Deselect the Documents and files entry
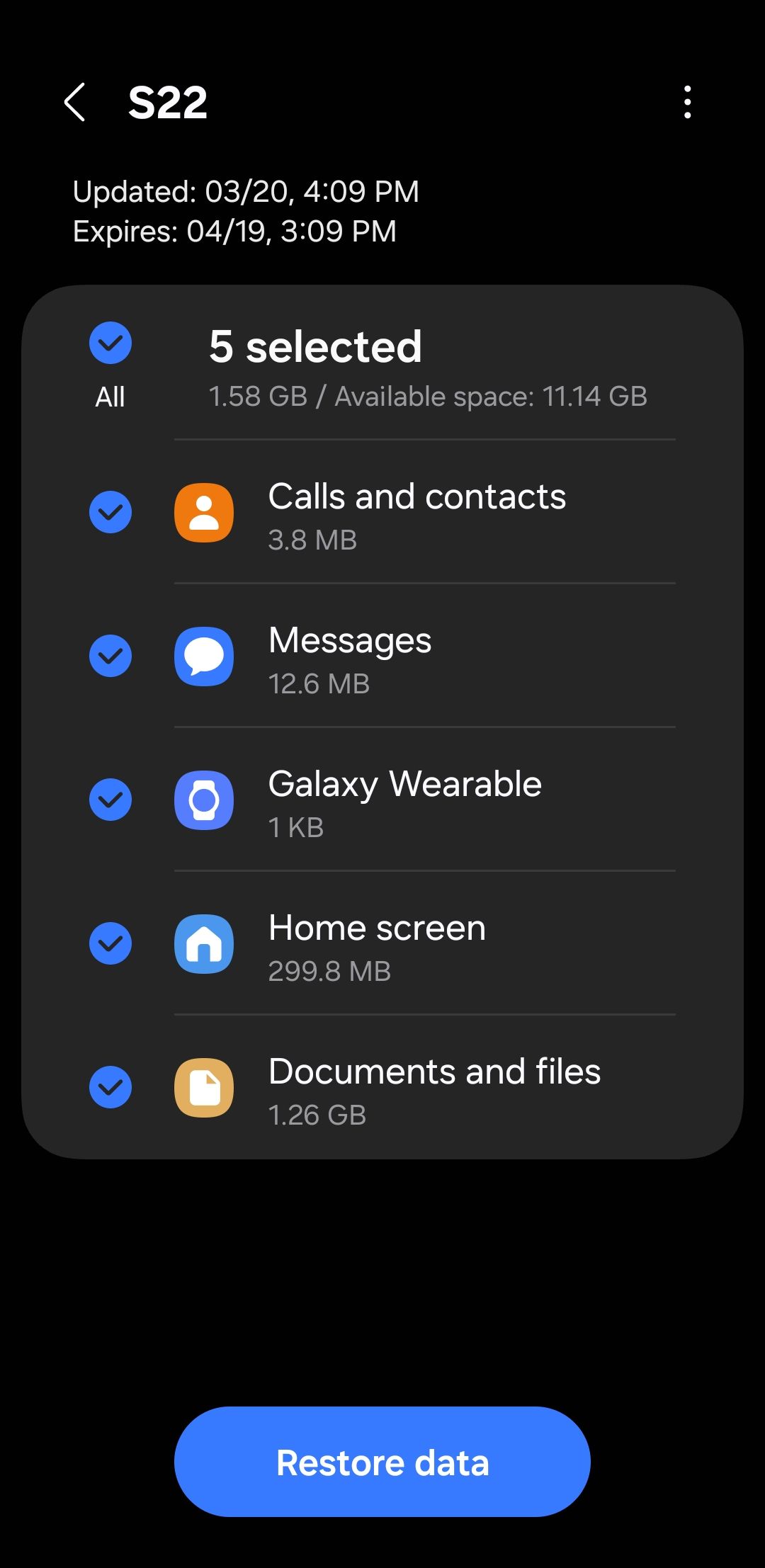 pyautogui.click(x=110, y=1089)
